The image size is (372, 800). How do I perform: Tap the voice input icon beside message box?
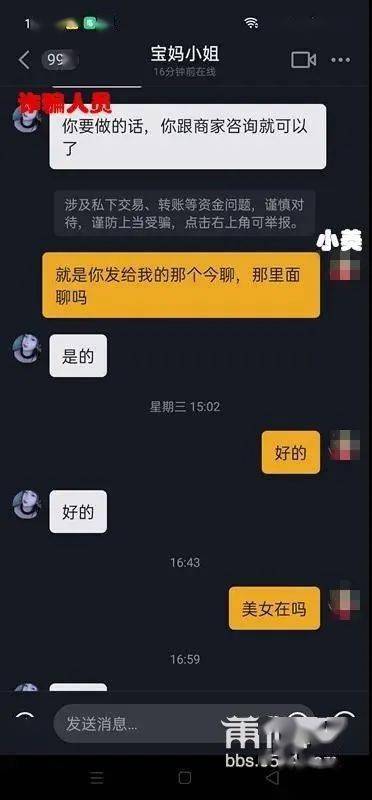click(25, 719)
